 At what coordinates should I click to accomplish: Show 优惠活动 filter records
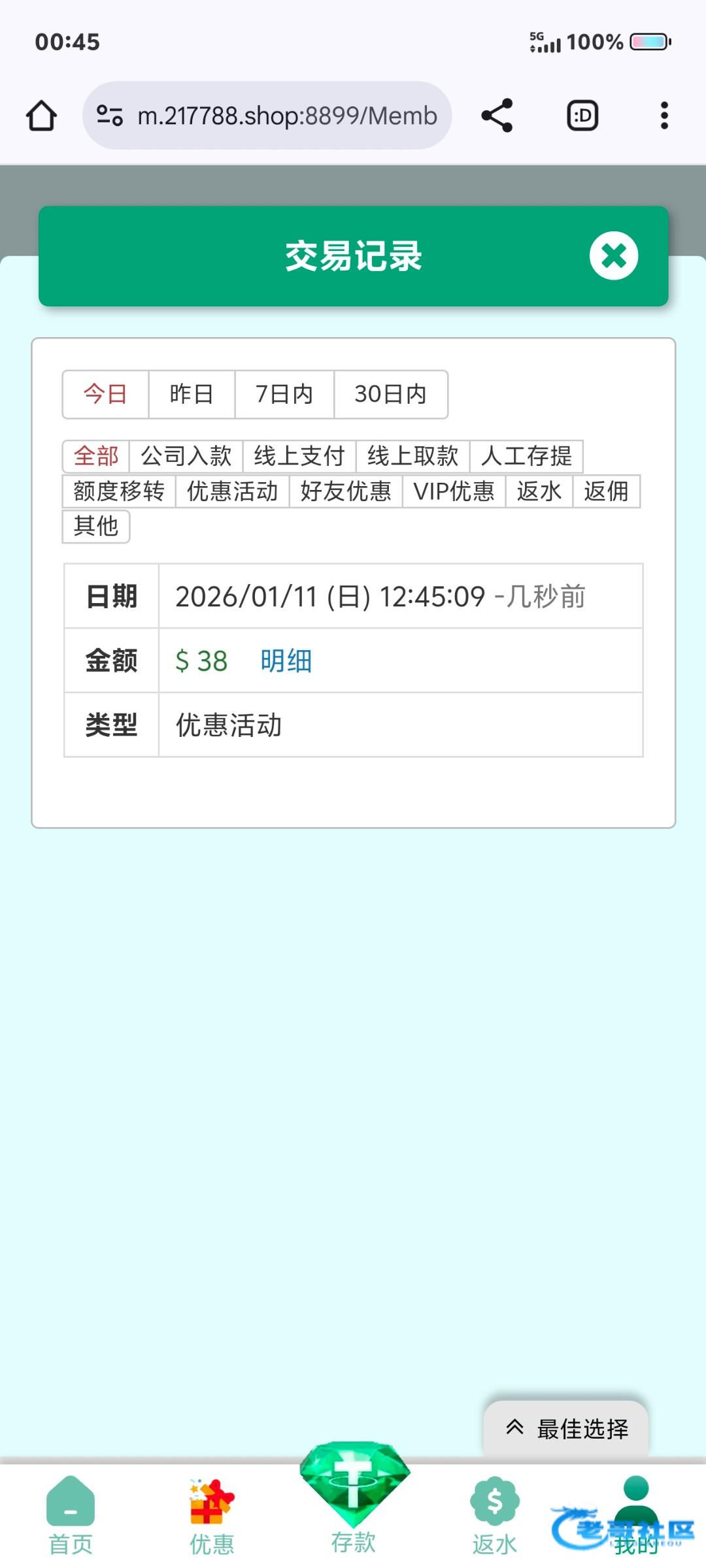coord(232,491)
